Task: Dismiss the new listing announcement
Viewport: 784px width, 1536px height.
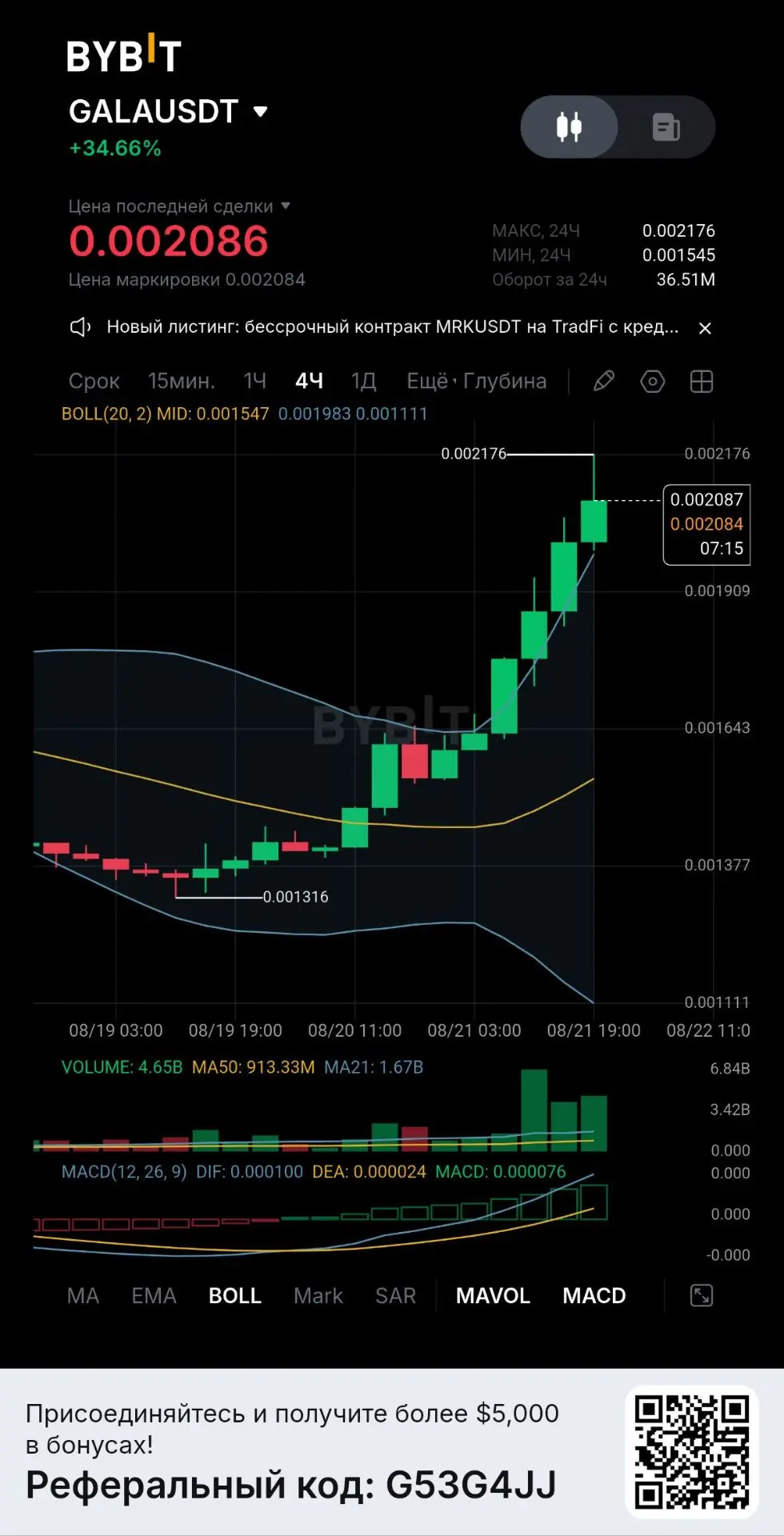Action: [x=705, y=328]
